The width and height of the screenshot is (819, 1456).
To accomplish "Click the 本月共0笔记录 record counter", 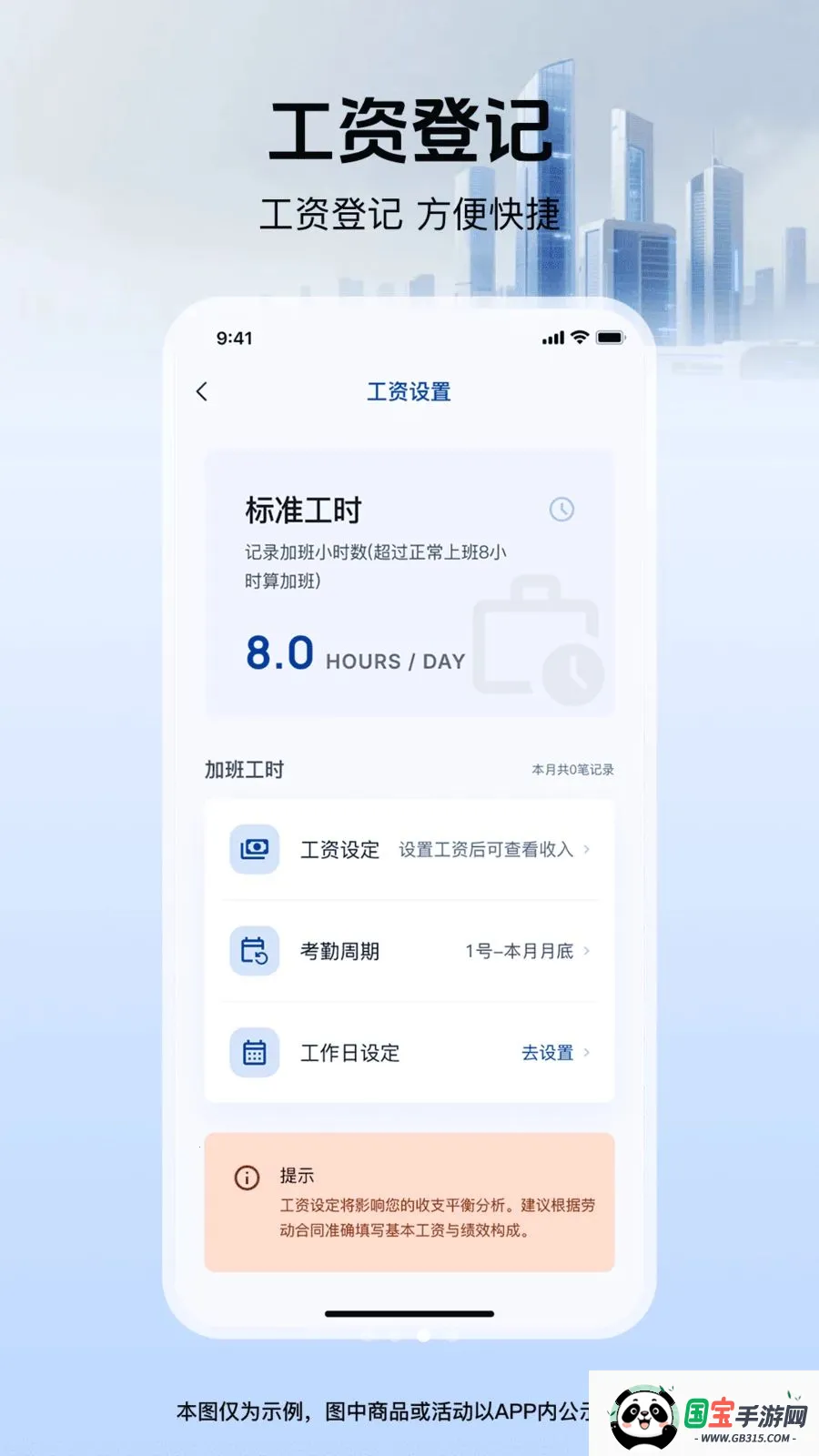I will click(x=573, y=769).
